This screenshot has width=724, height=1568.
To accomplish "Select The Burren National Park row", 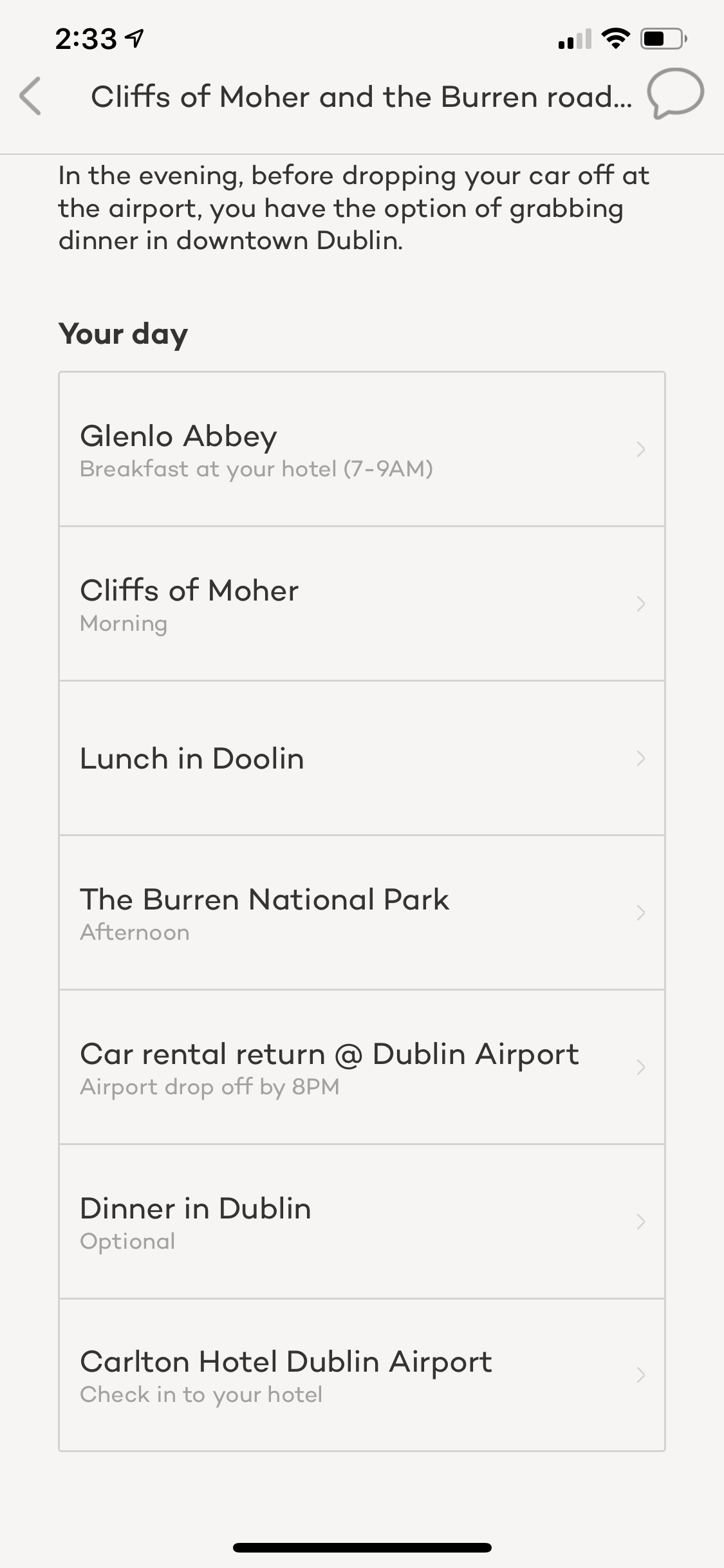I will 362,913.
